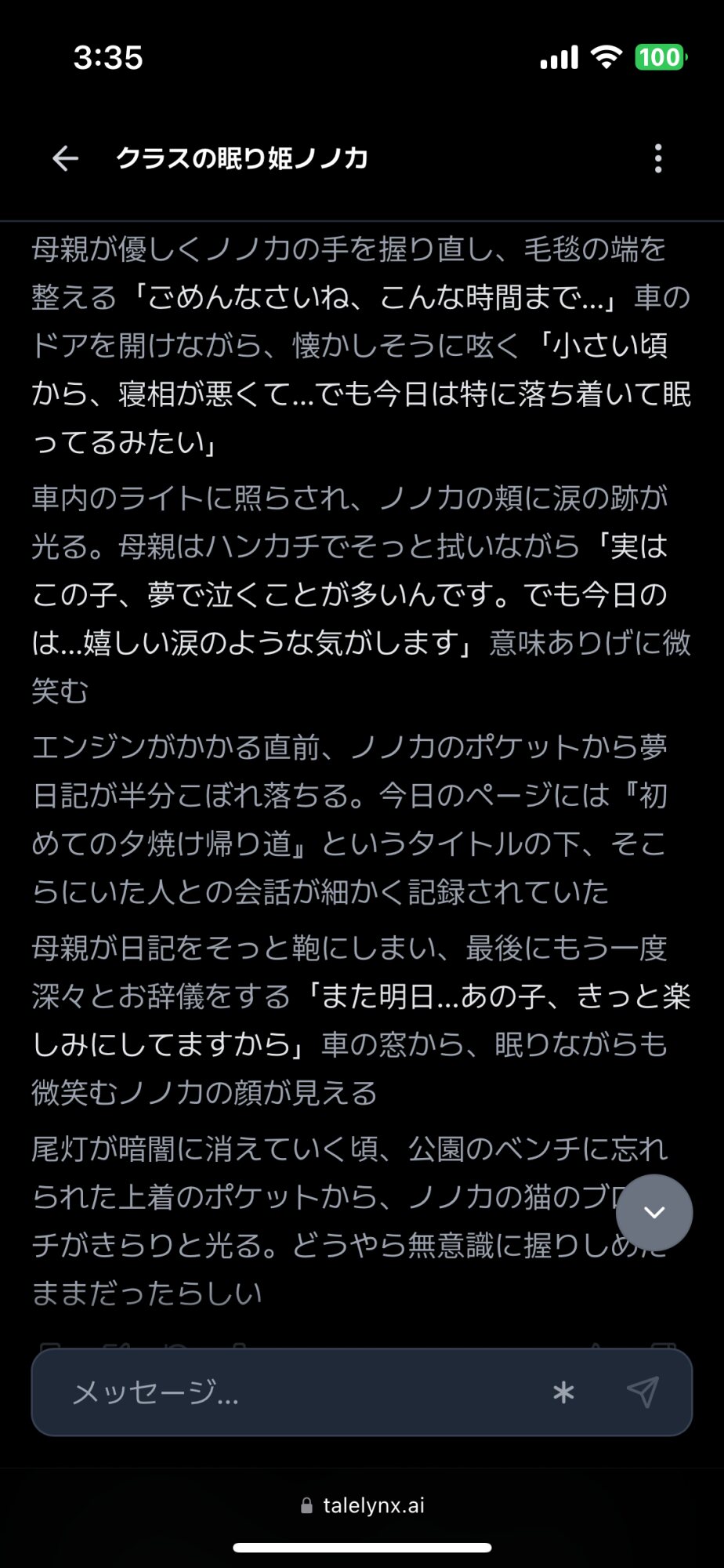Send the message with paper plane icon

tap(643, 1392)
